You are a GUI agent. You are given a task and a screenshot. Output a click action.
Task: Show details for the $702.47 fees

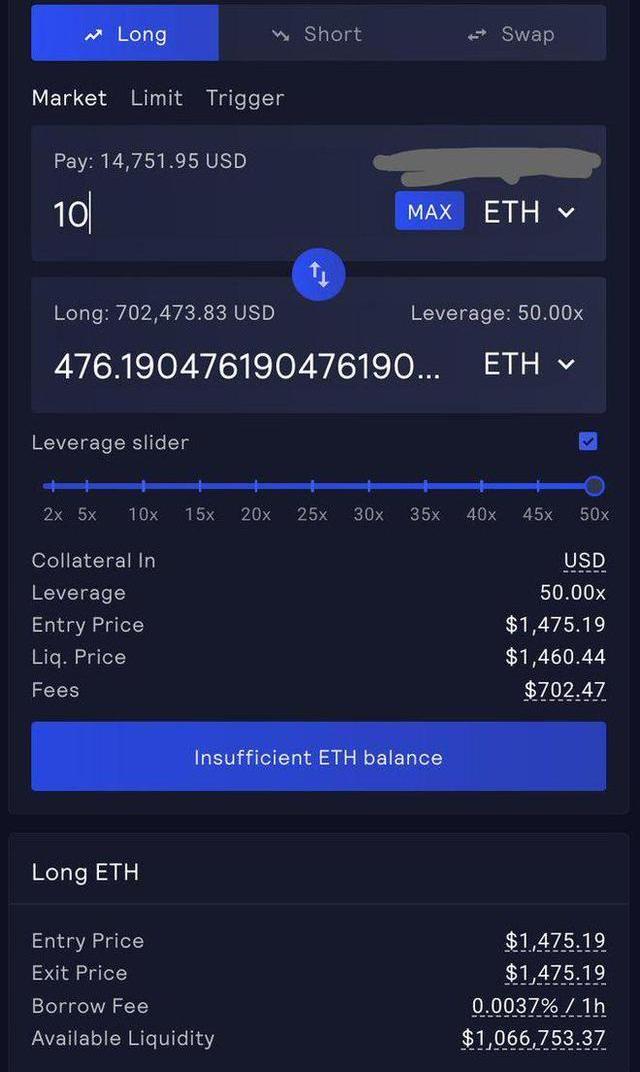click(x=565, y=690)
